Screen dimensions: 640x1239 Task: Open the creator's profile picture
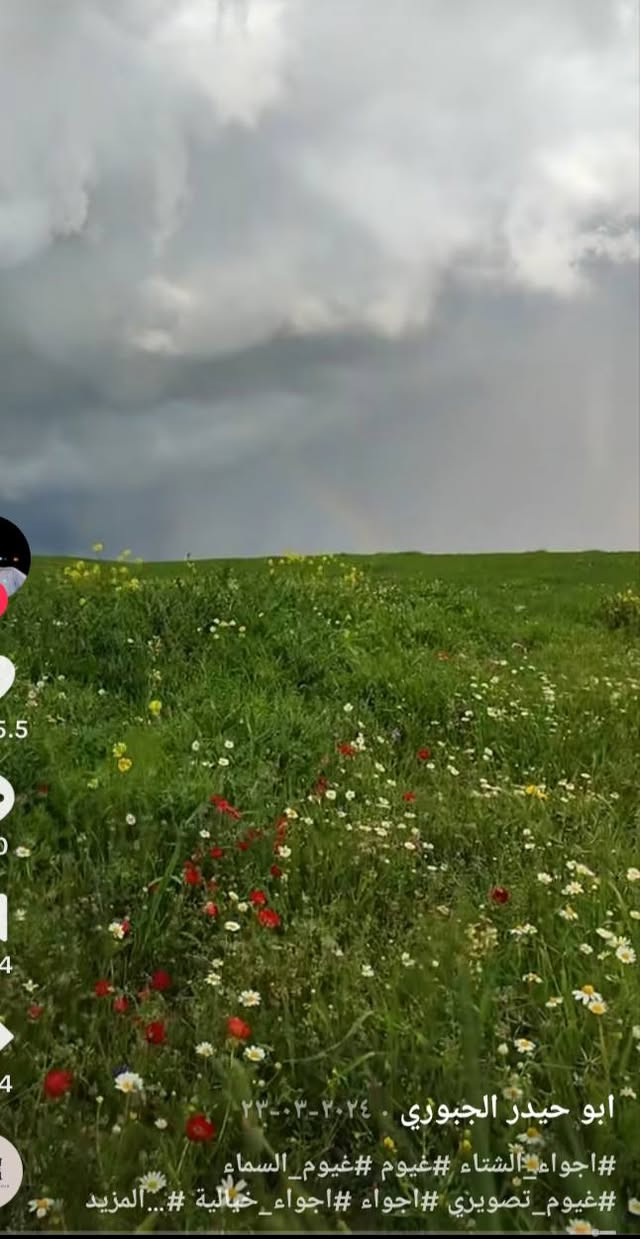[x=10, y=557]
